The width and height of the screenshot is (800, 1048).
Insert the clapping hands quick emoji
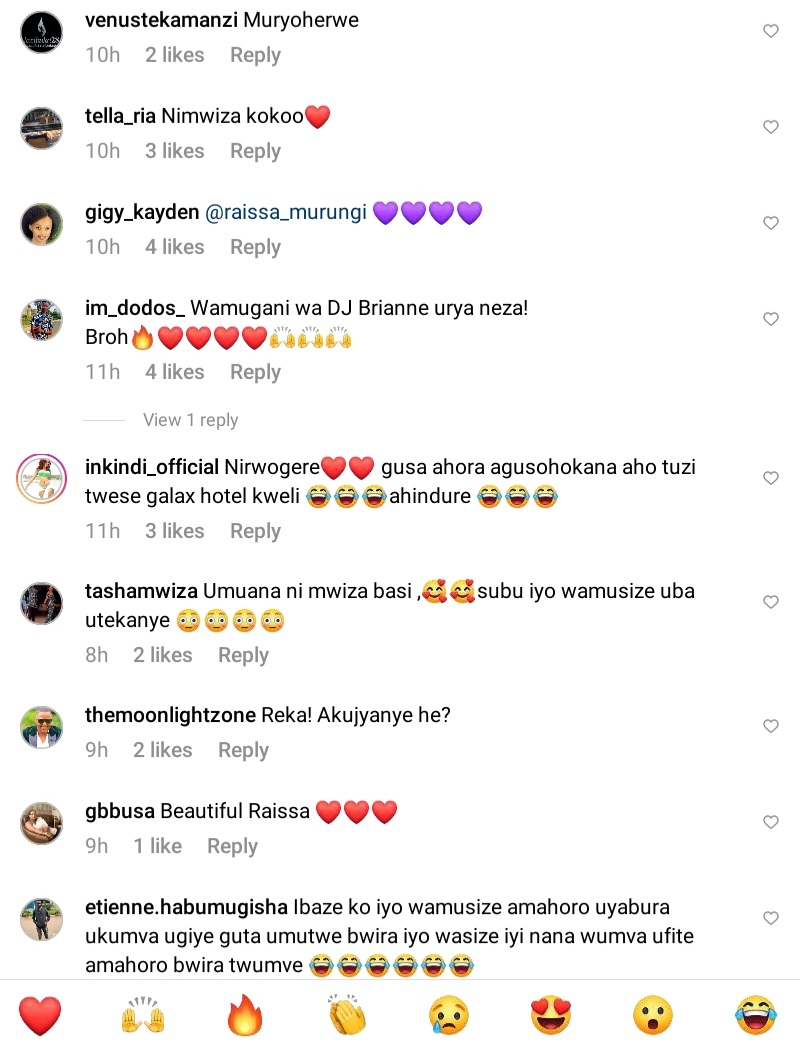347,1016
